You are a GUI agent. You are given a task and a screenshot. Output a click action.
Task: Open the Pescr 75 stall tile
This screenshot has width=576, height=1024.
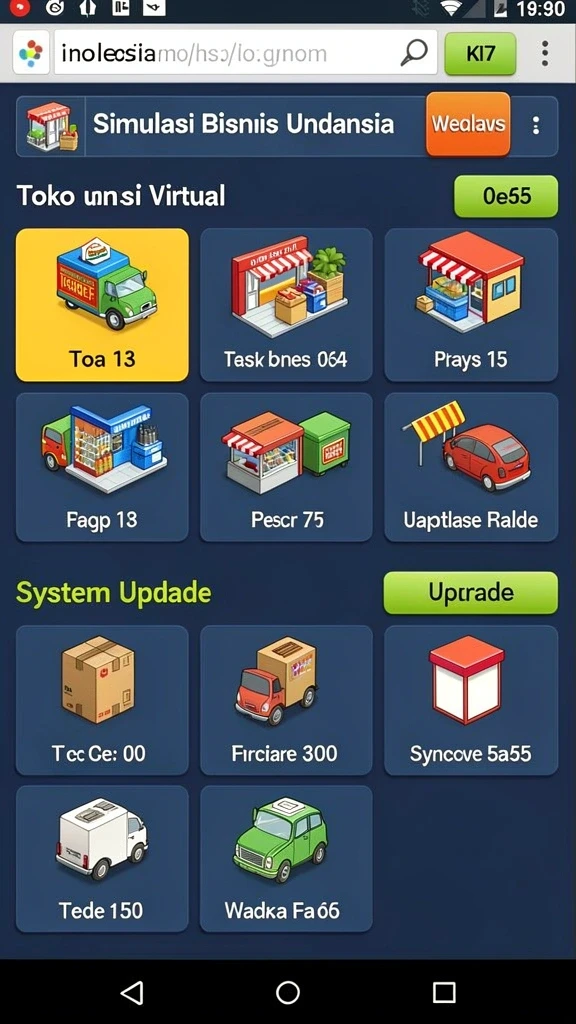pyautogui.click(x=286, y=467)
